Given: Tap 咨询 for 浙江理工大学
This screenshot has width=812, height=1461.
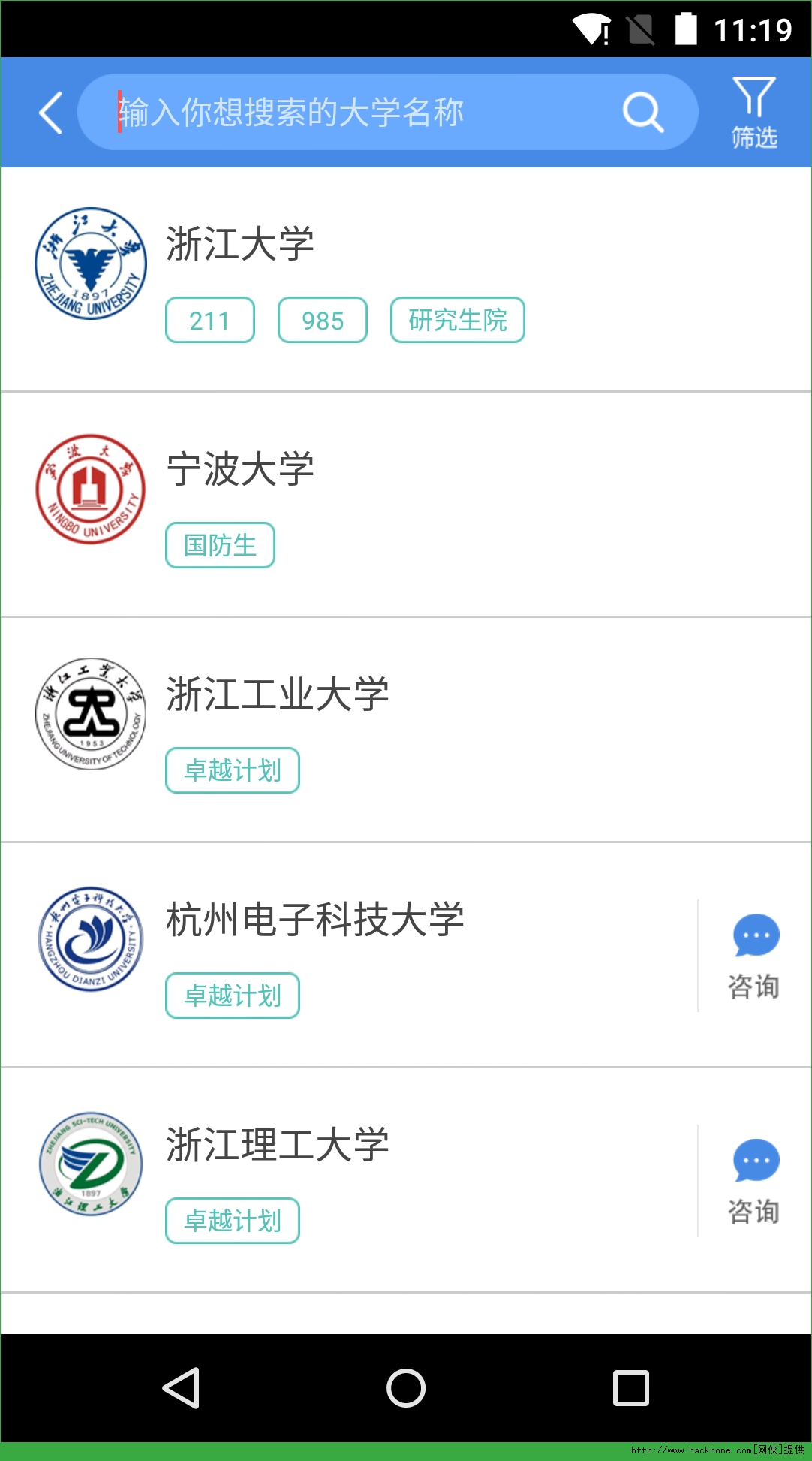Looking at the screenshot, I should tap(755, 1180).
